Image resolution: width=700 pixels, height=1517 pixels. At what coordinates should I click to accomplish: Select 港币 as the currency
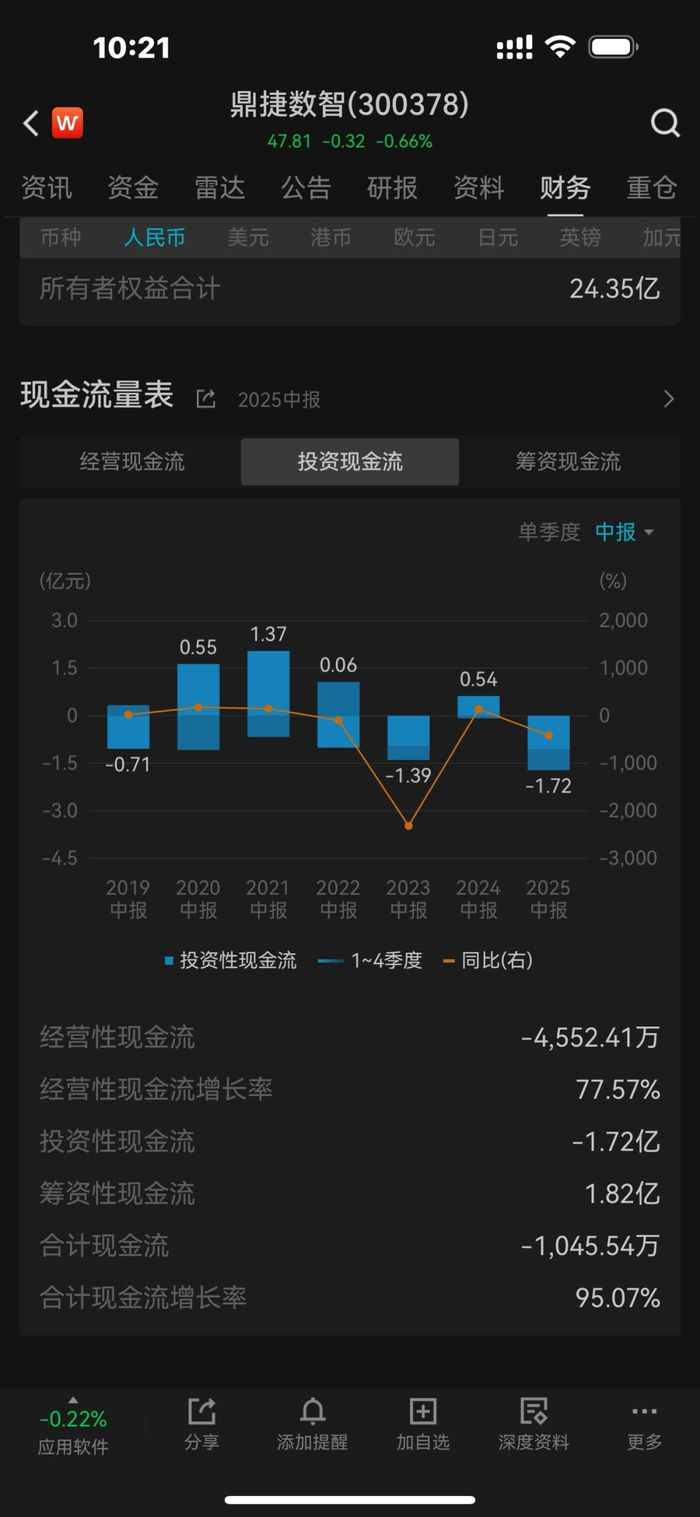(x=331, y=238)
